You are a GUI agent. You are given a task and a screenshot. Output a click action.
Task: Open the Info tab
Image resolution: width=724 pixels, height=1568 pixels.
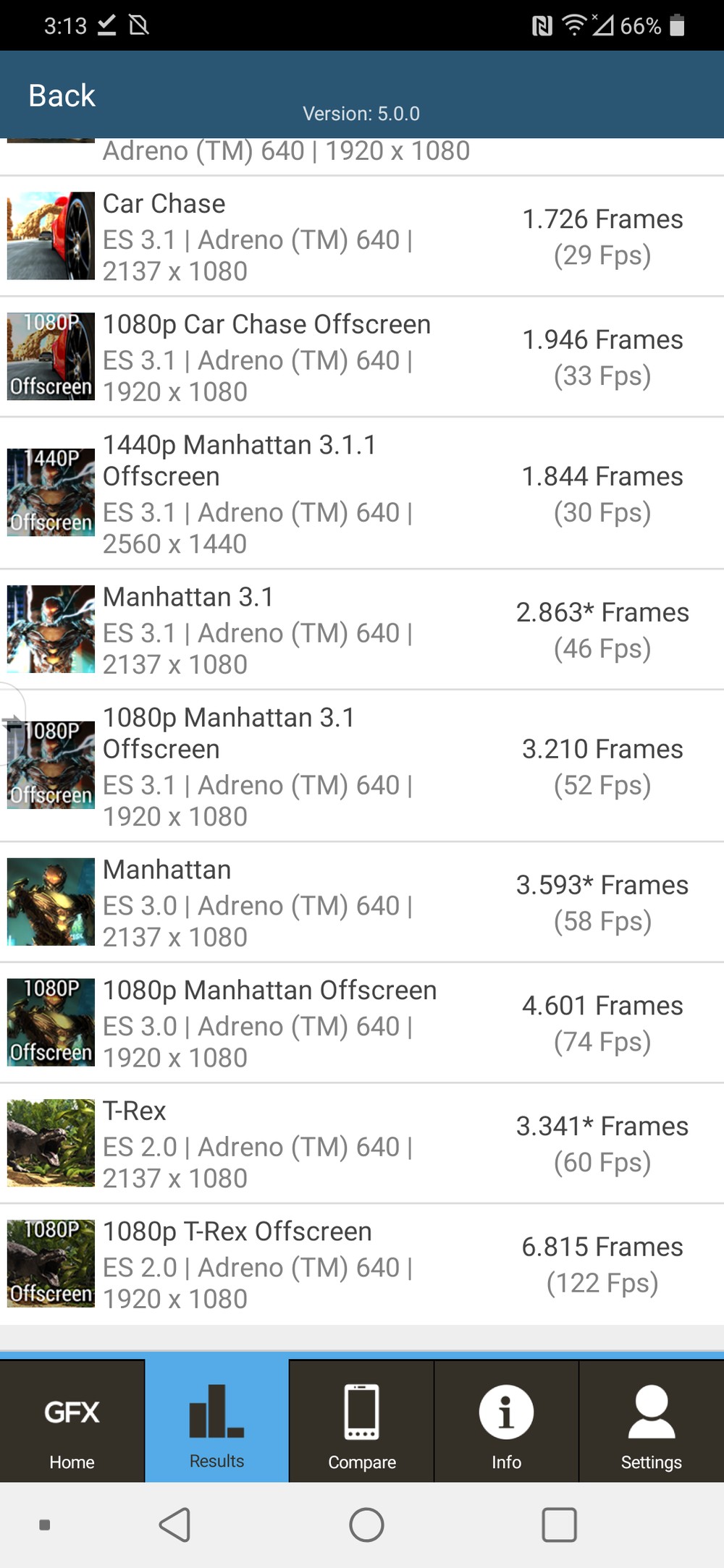(507, 1421)
